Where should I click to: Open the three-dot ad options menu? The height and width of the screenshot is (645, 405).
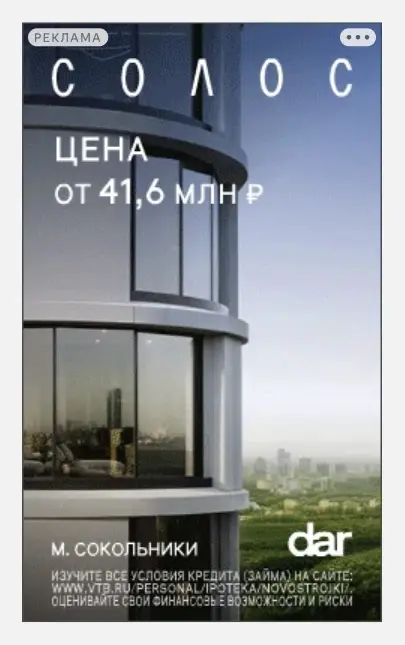click(357, 37)
